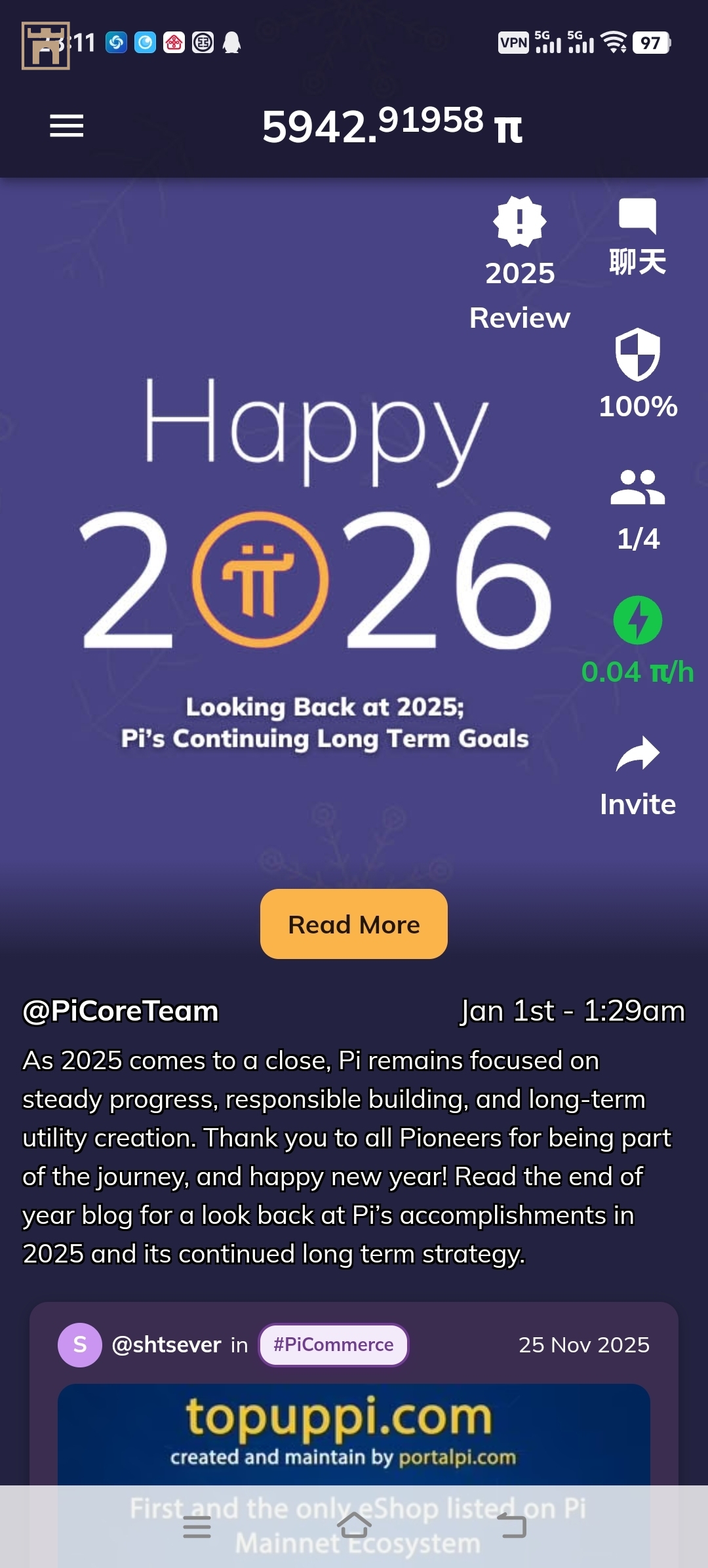The image size is (708, 1568).
Task: View @shtsever's profile
Action: (x=166, y=1345)
